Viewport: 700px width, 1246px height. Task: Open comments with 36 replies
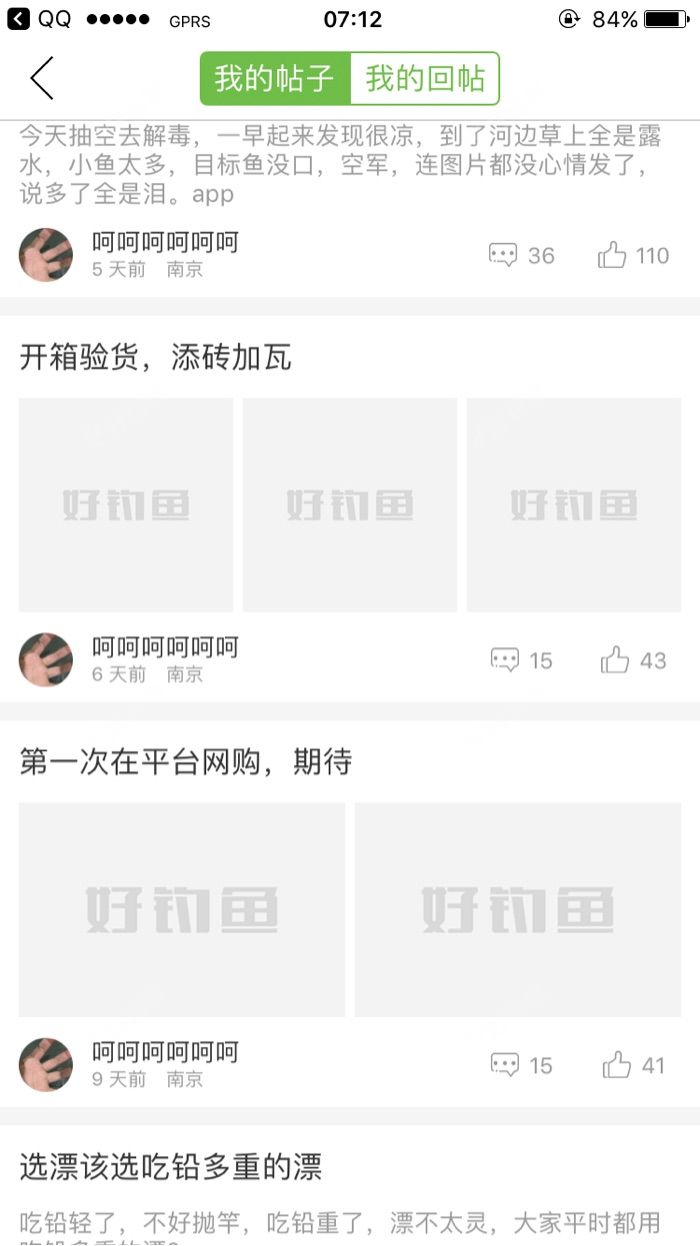coord(521,255)
